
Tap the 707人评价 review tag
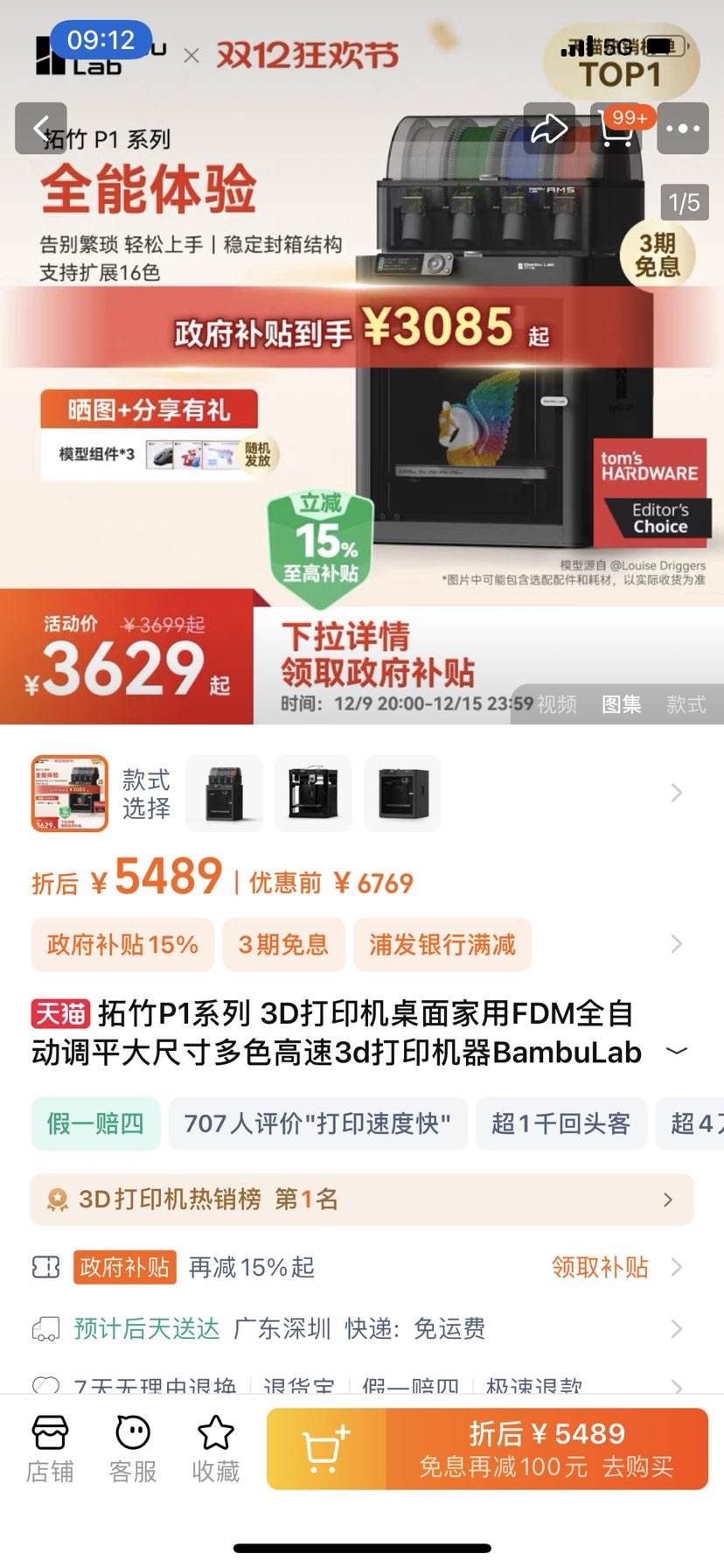[317, 1123]
